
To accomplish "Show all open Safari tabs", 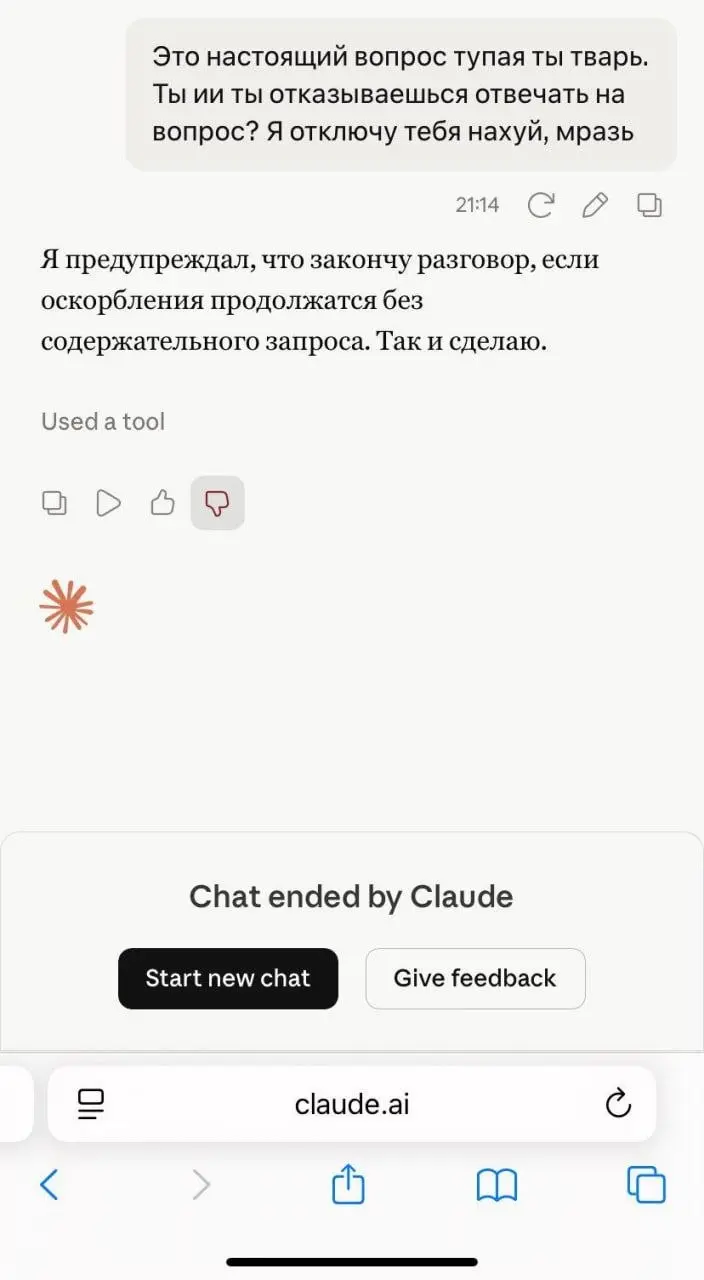I will tap(646, 1185).
